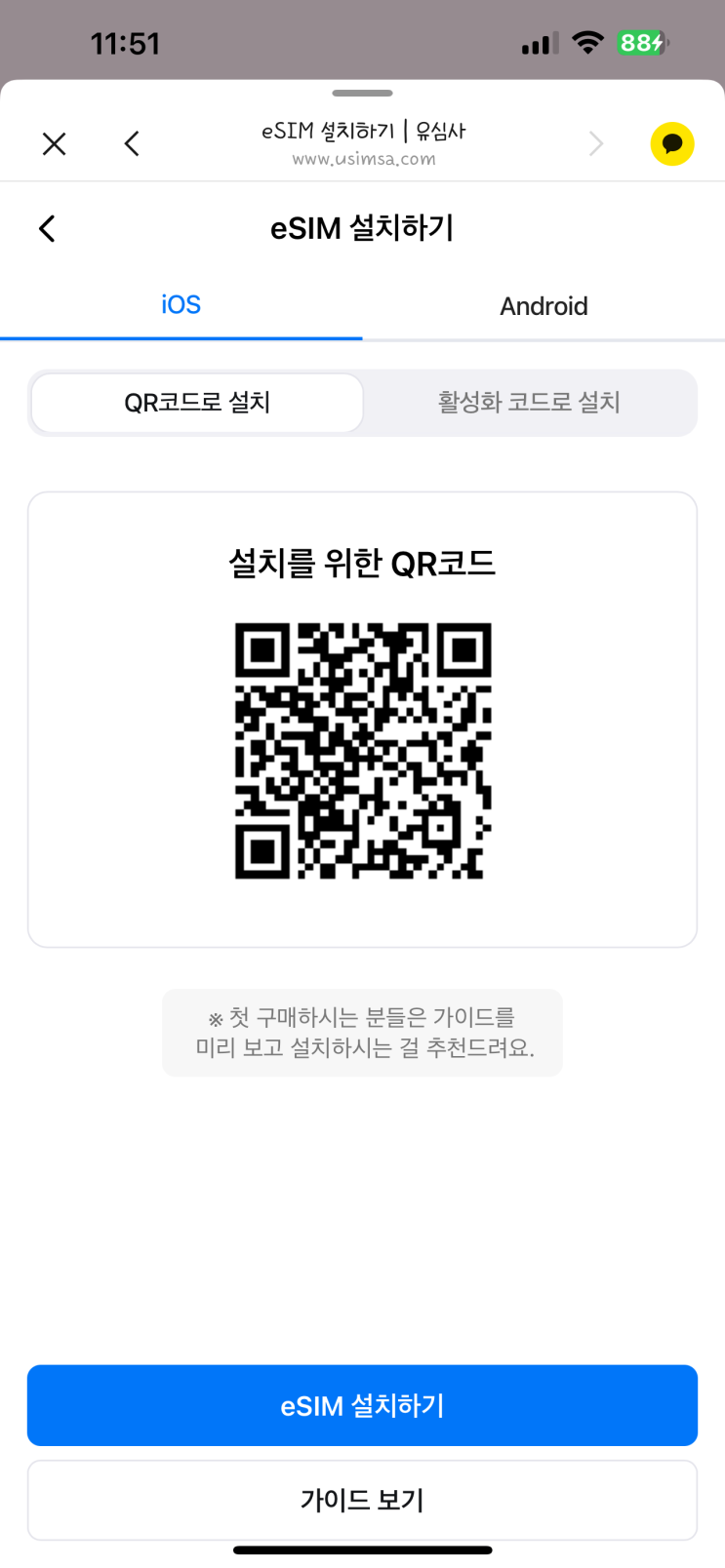Select the QR코드로 설치 segment
725x1568 pixels.
click(197, 403)
